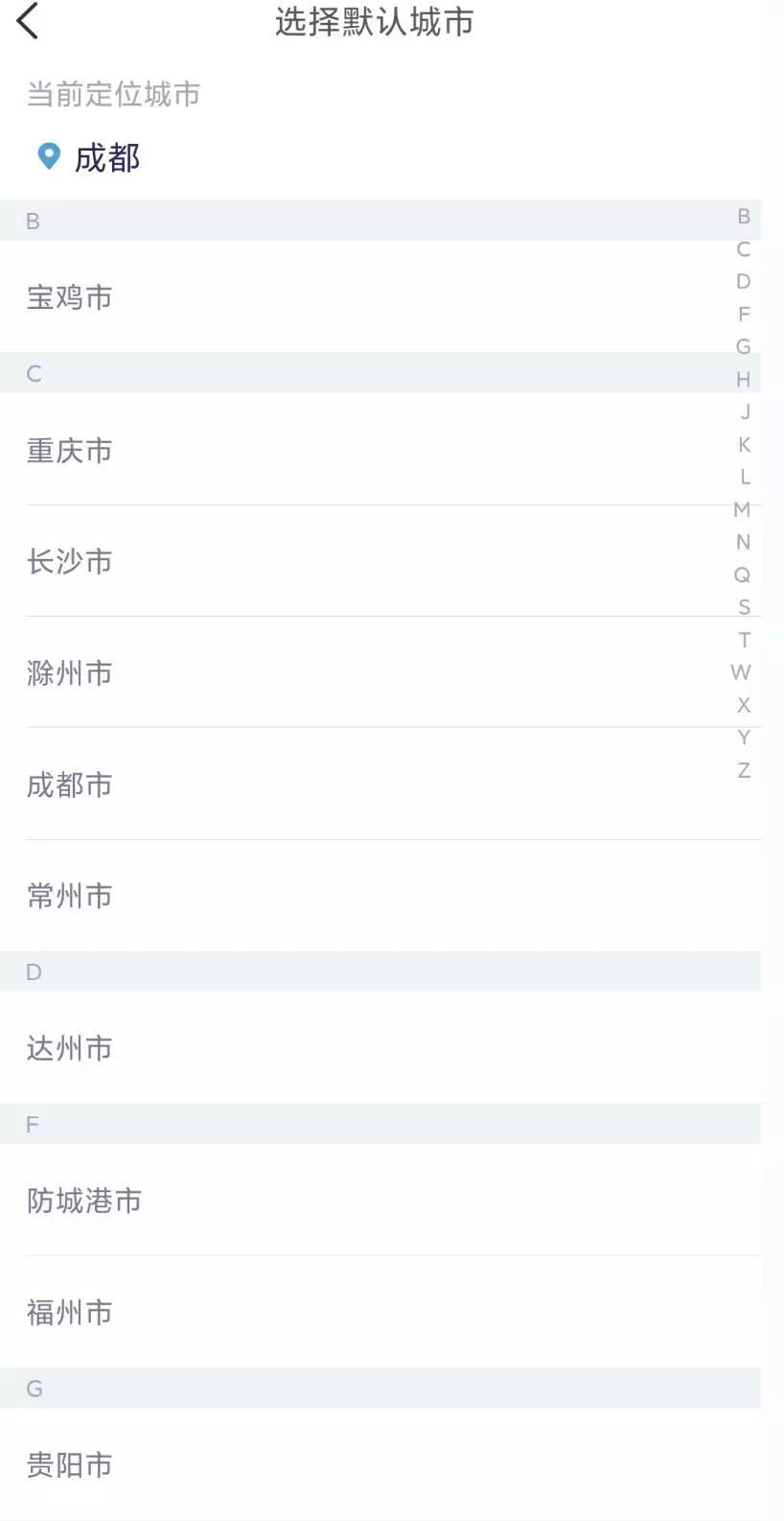The height and width of the screenshot is (1521, 784).
Task: Jump to letter Z in index
Action: [744, 770]
